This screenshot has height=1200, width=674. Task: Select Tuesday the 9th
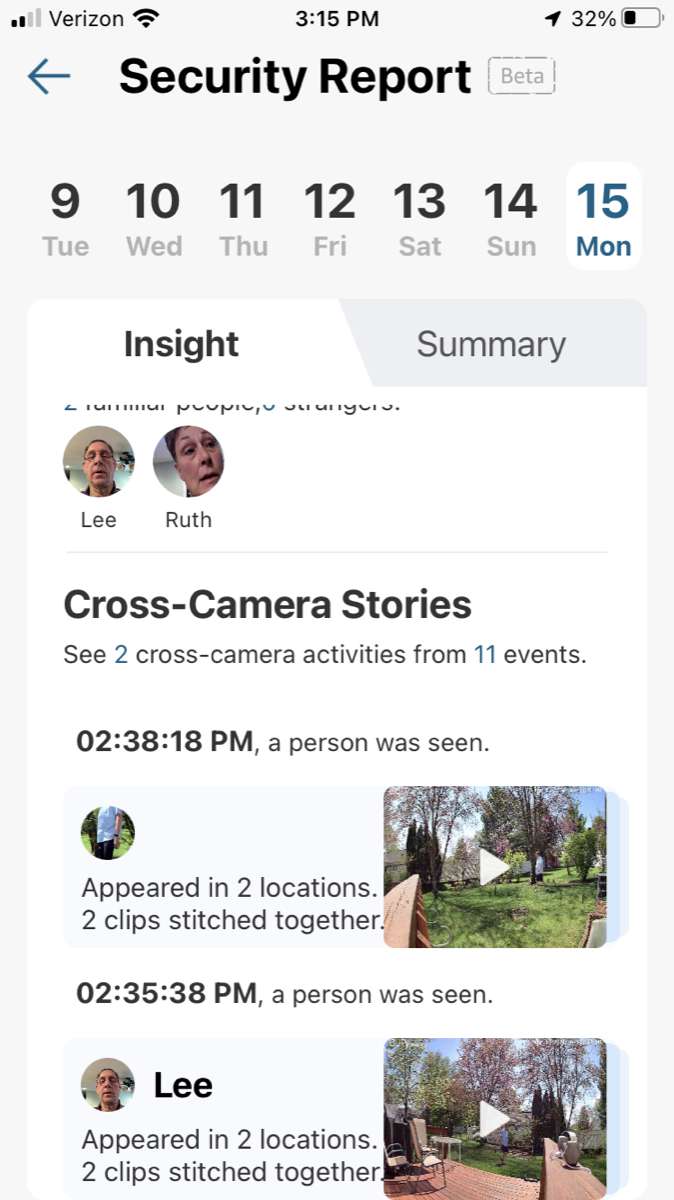pos(65,218)
